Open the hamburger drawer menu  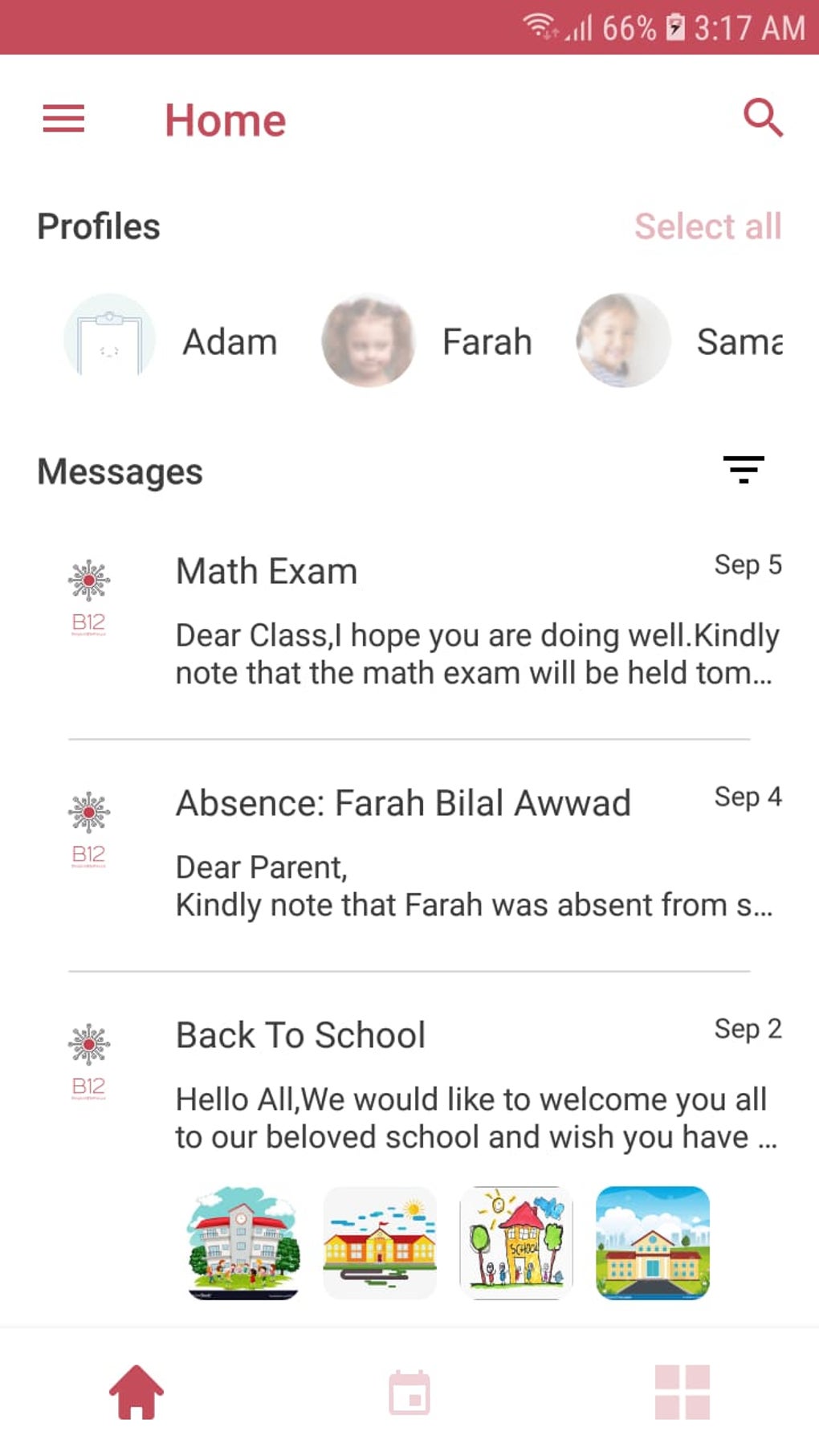tap(63, 119)
